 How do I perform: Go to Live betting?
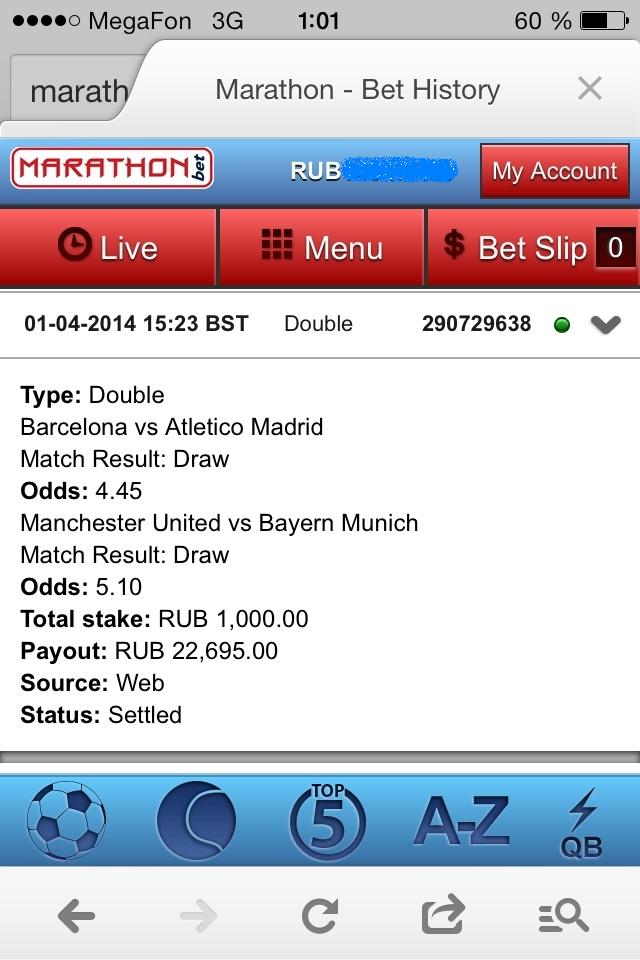point(108,247)
